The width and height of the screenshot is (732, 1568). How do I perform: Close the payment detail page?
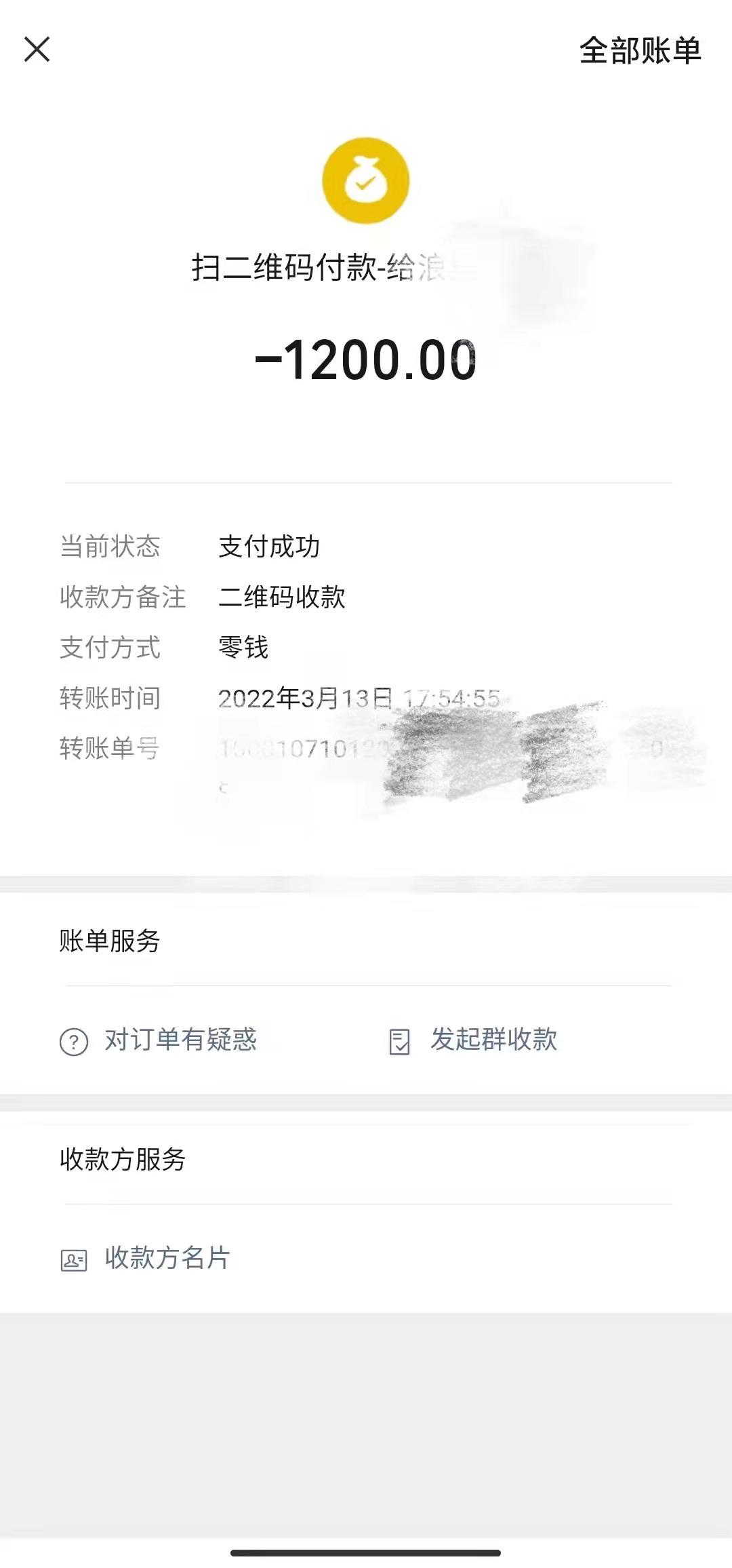pos(37,50)
